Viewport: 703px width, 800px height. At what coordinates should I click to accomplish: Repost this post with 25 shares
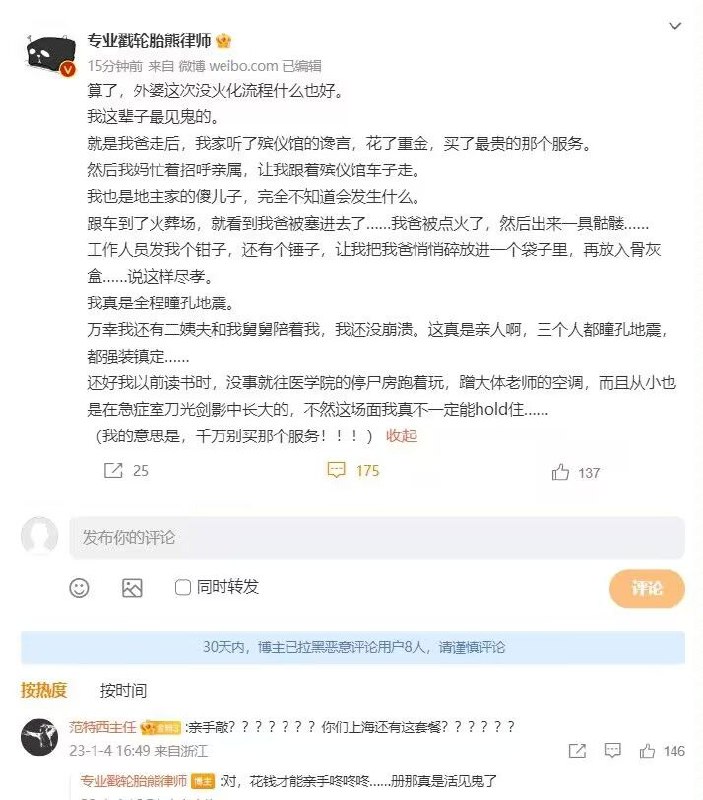[x=126, y=470]
